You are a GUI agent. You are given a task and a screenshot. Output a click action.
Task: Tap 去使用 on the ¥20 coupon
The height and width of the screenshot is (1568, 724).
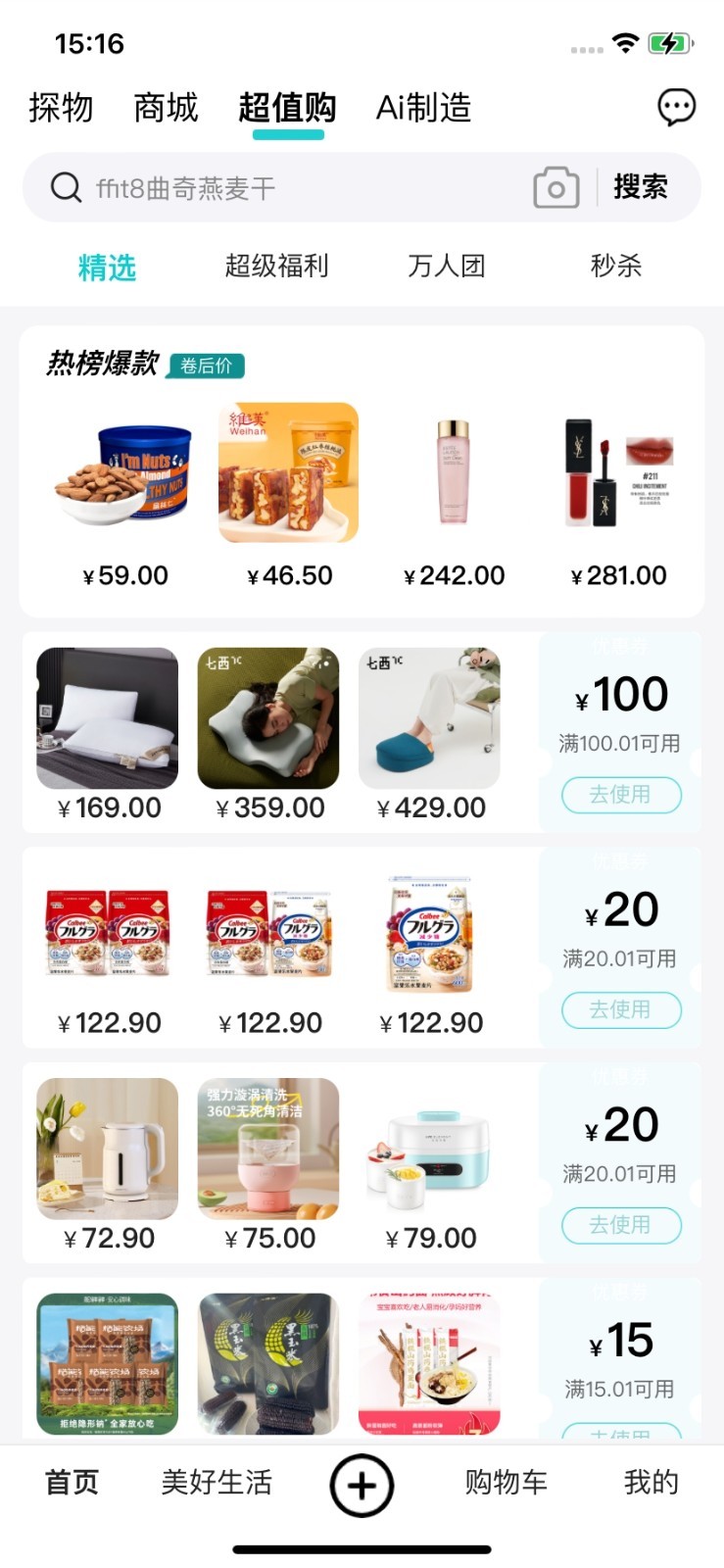620,1010
